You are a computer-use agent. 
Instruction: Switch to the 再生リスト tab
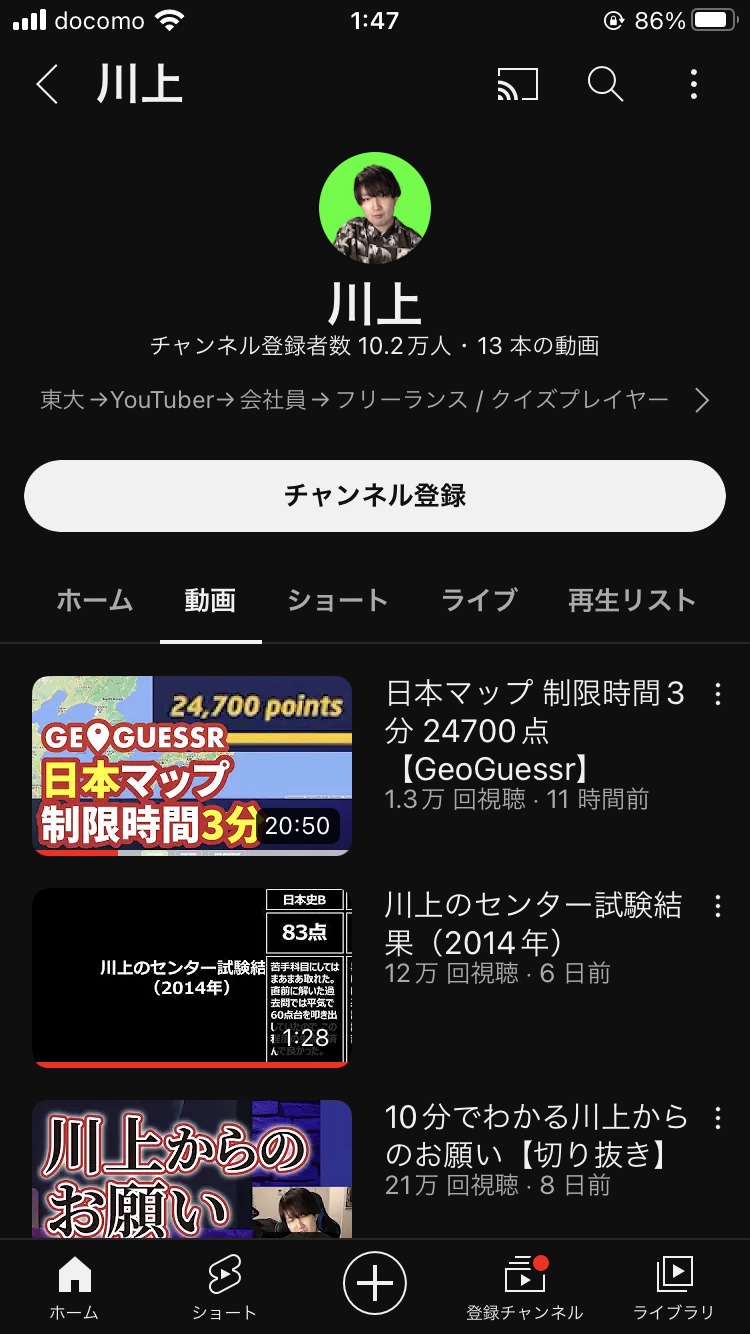click(632, 600)
